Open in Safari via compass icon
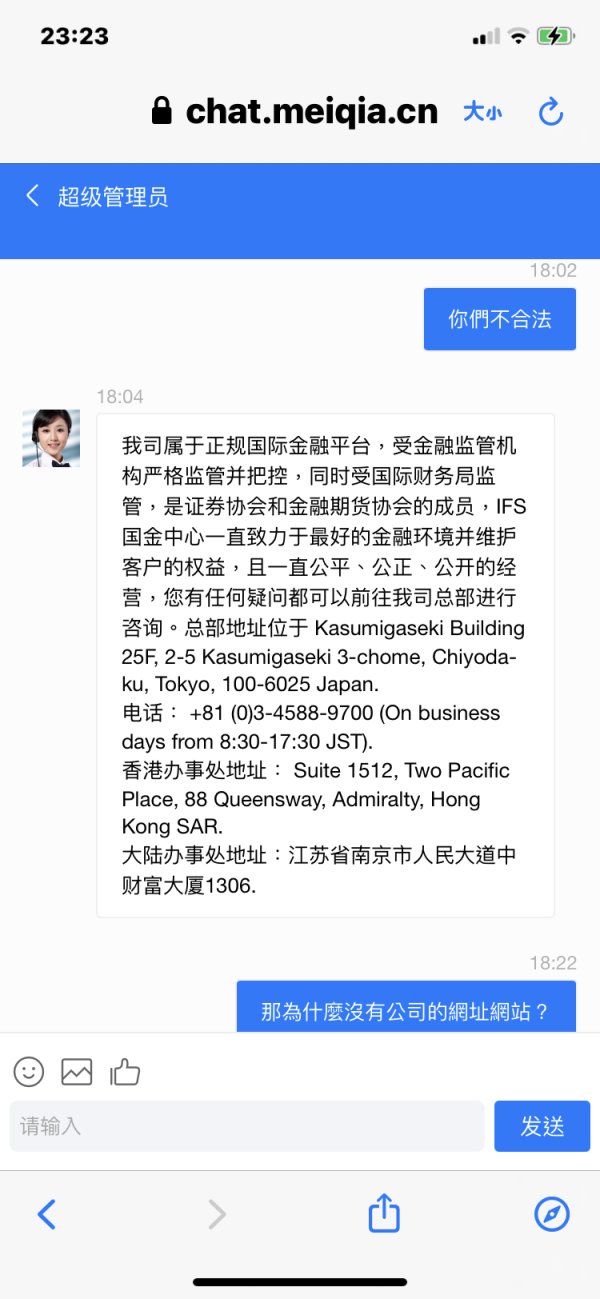 tap(552, 1215)
